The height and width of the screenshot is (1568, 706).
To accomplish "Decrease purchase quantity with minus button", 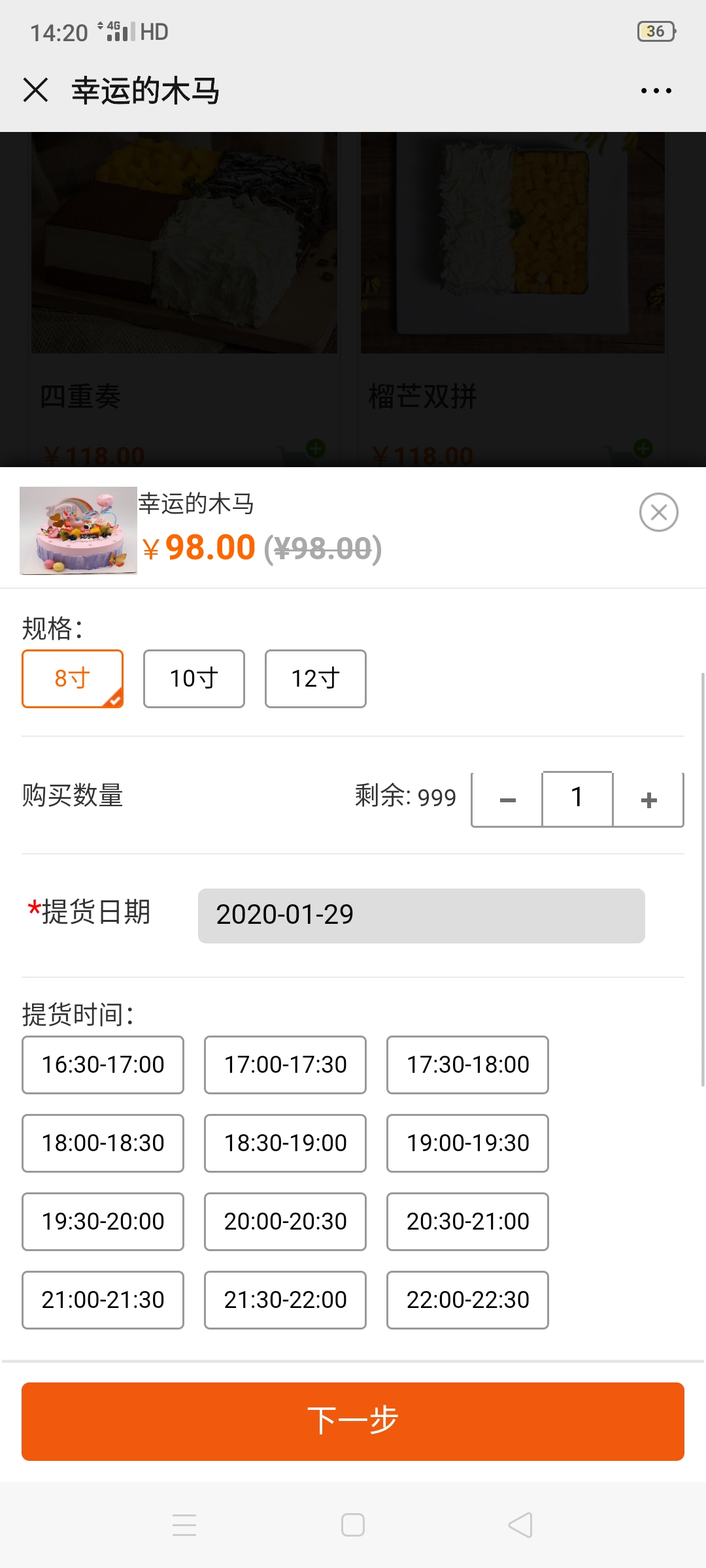I will (x=507, y=800).
